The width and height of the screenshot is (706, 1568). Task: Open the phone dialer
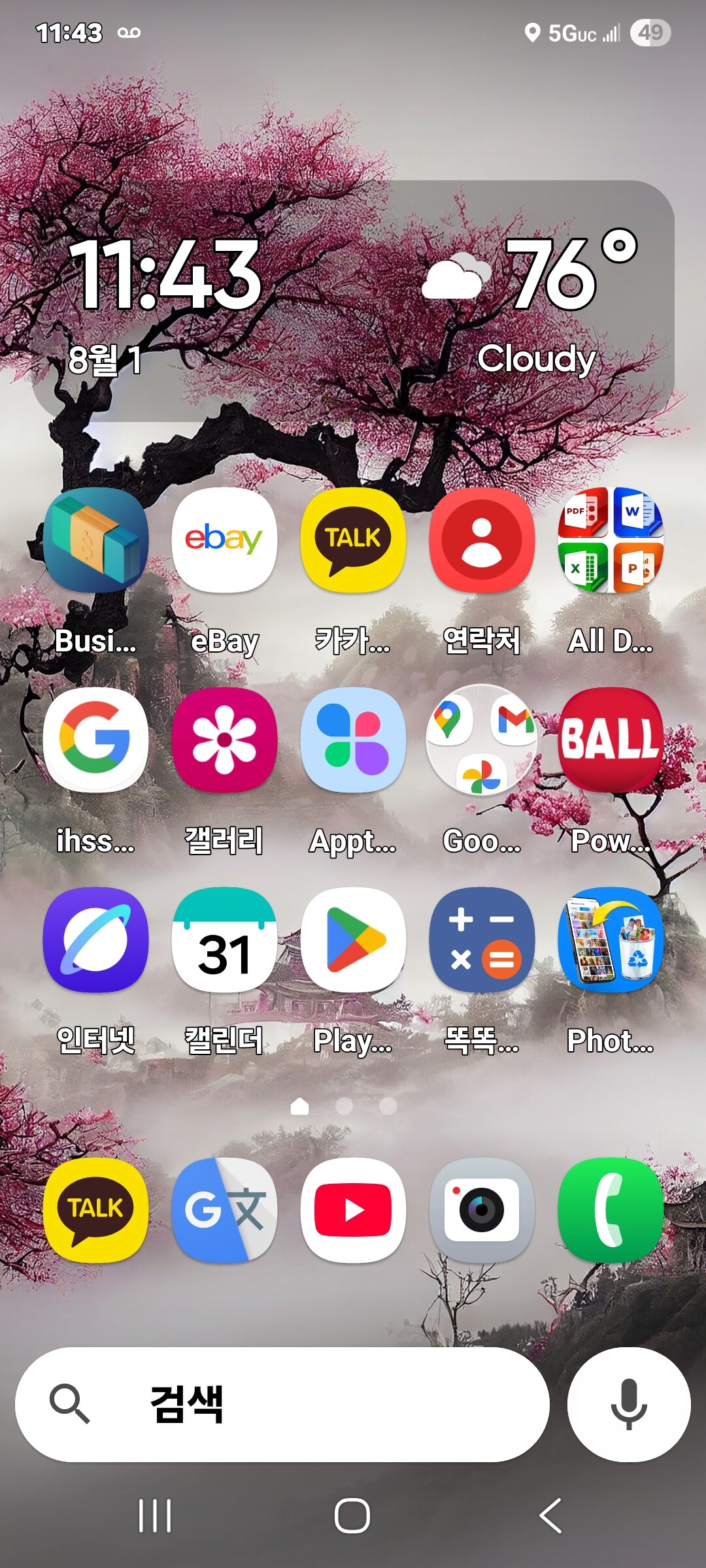click(x=611, y=1211)
